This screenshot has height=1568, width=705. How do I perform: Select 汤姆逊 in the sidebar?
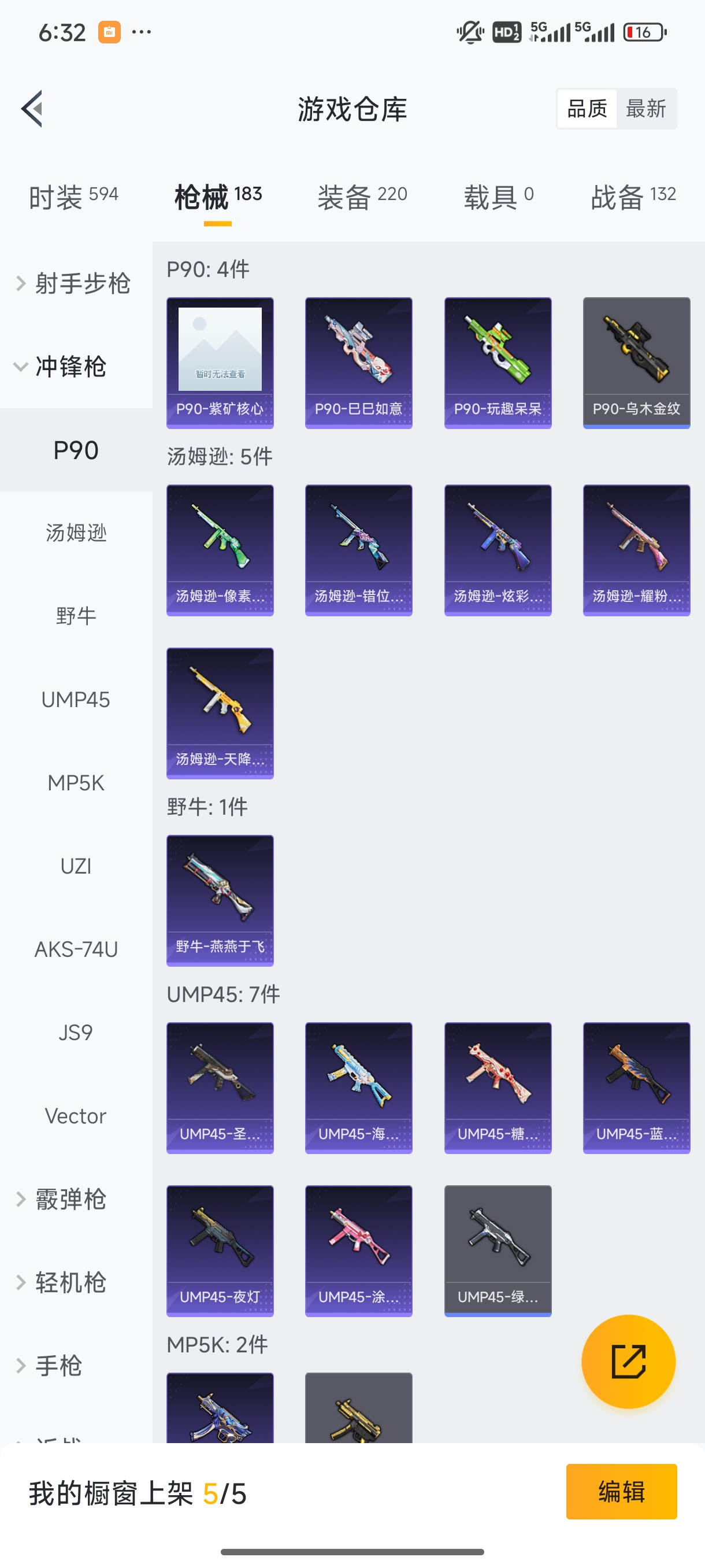coord(76,533)
